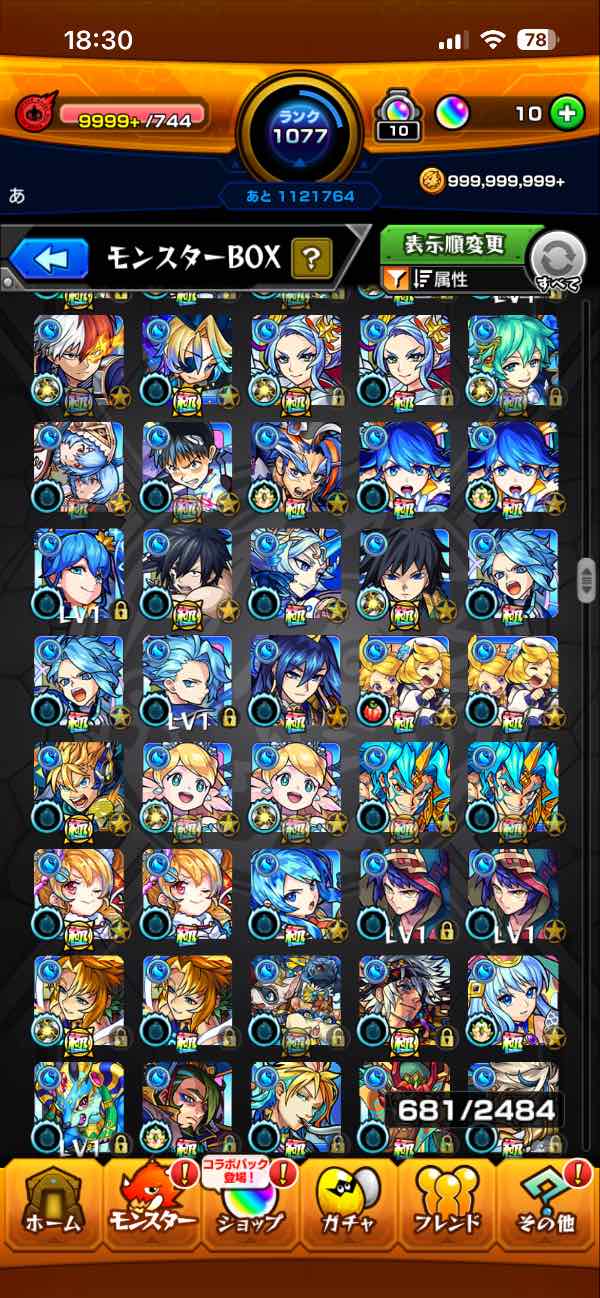Open the twin blonde girls monster with apple icon
The height and width of the screenshot is (1298, 600).
tap(404, 680)
